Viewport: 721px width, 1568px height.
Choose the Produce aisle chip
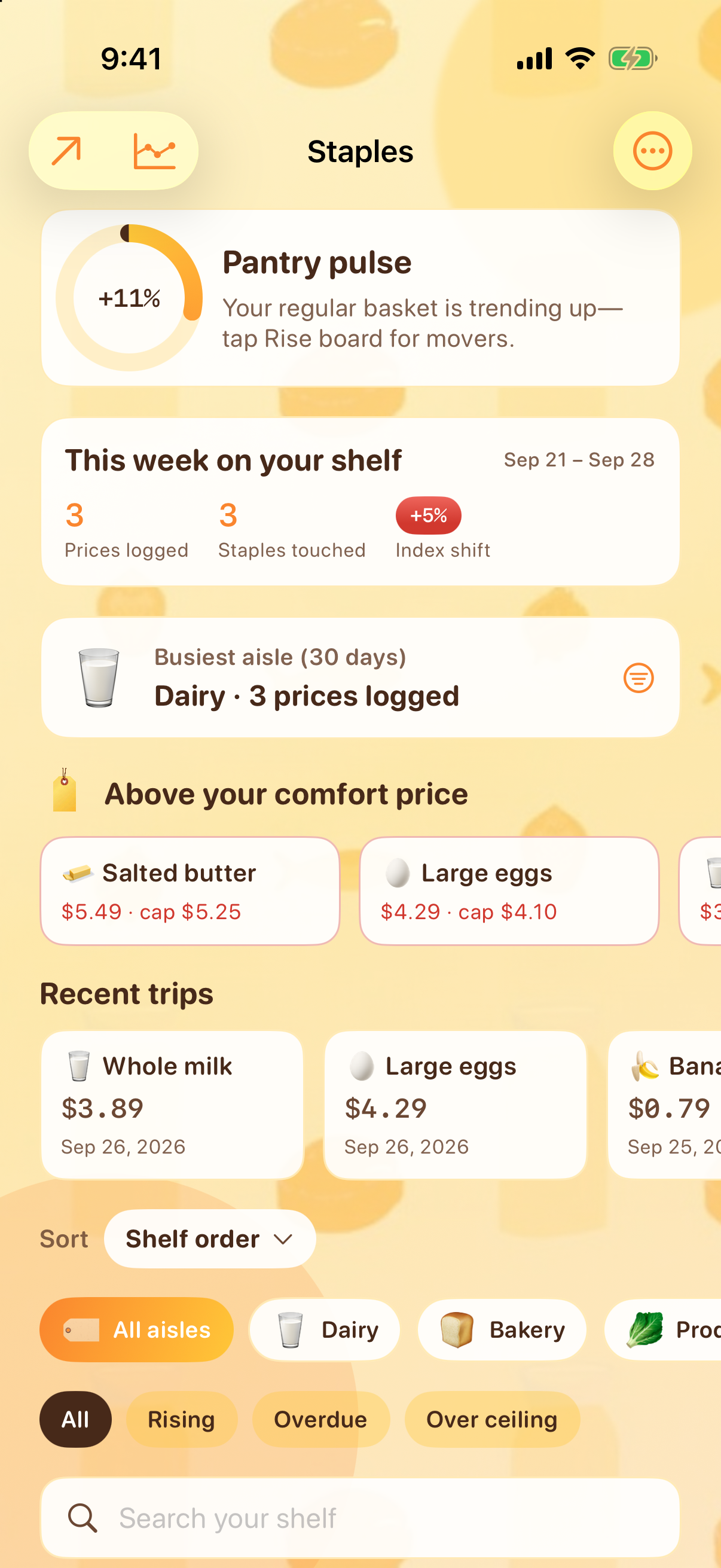pyautogui.click(x=663, y=1329)
